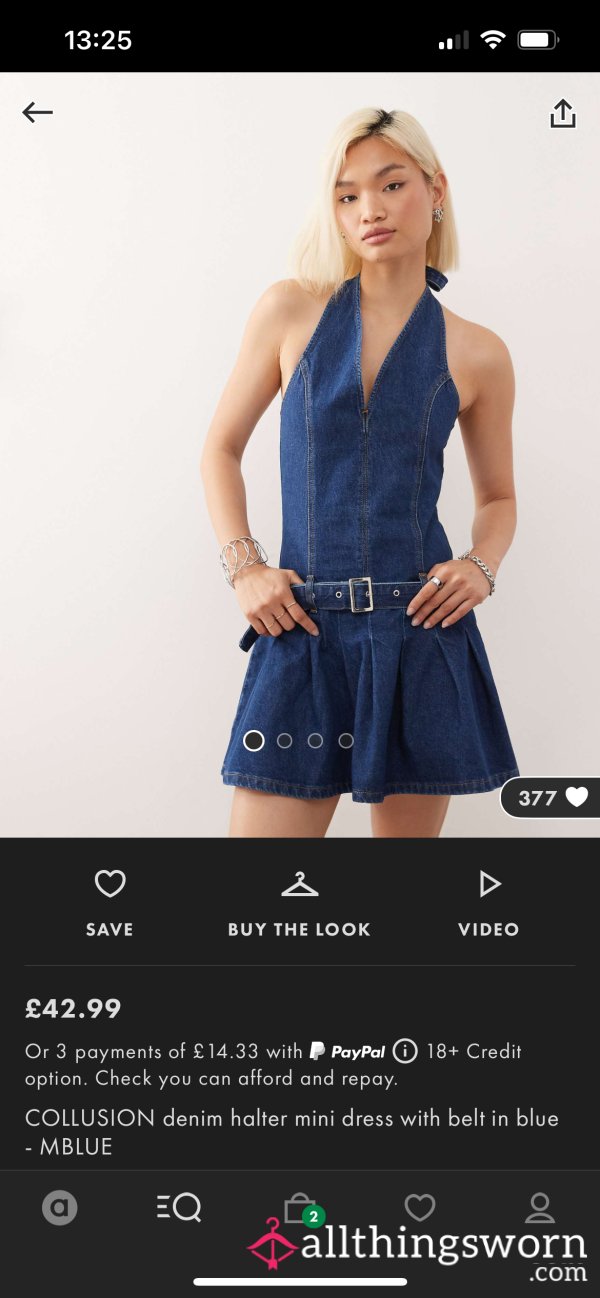Image resolution: width=600 pixels, height=1298 pixels.
Task: Open the search tab
Action: pyautogui.click(x=179, y=1208)
